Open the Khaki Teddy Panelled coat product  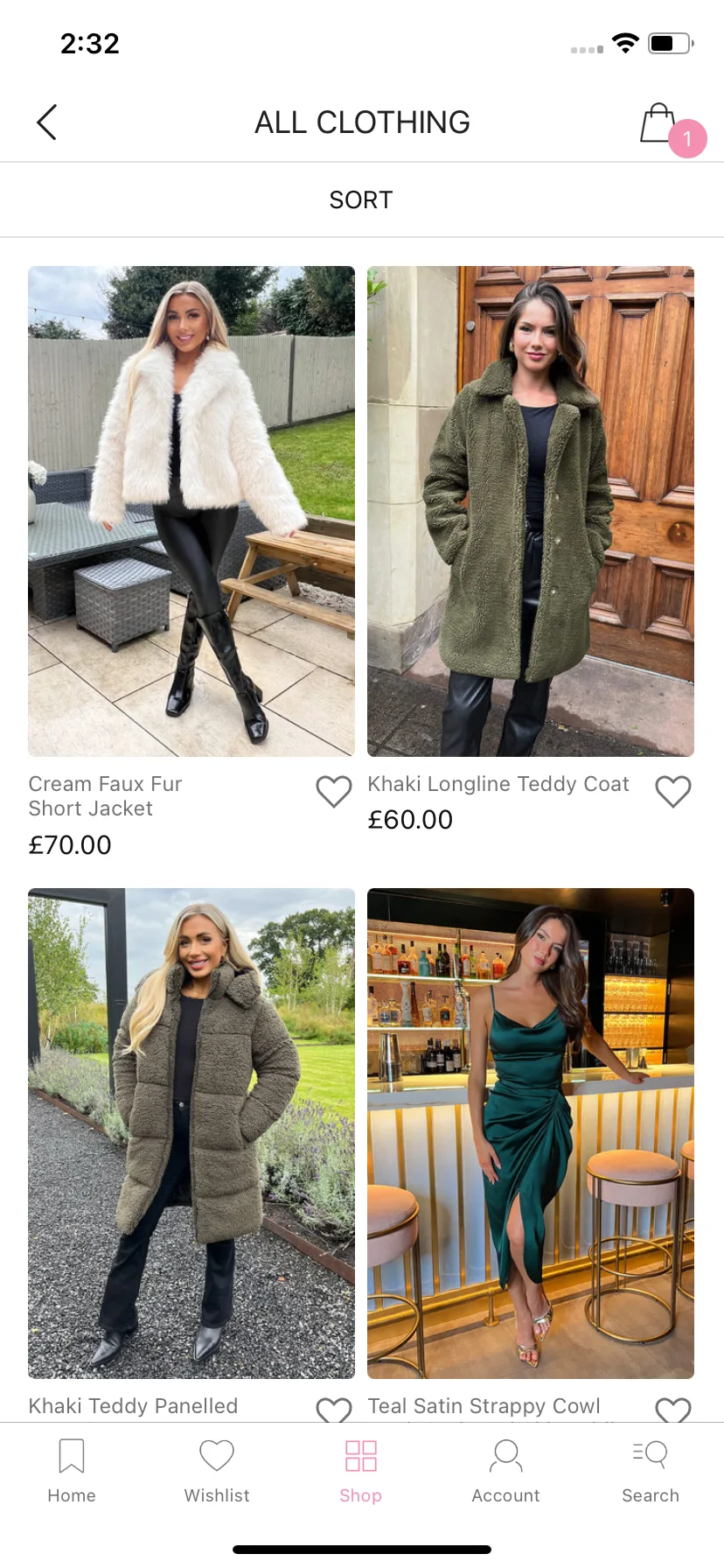191,1132
